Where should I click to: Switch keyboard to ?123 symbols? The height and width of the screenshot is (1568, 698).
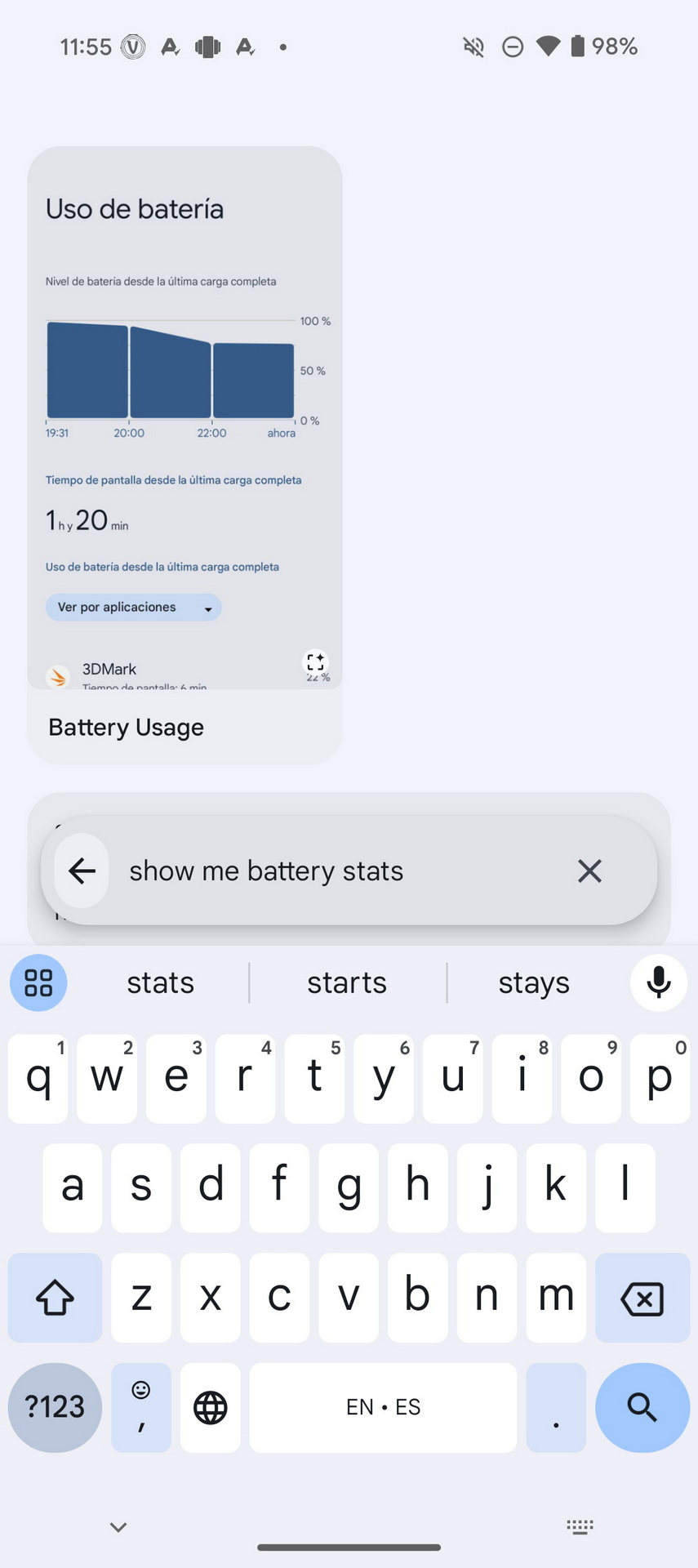coord(55,1407)
